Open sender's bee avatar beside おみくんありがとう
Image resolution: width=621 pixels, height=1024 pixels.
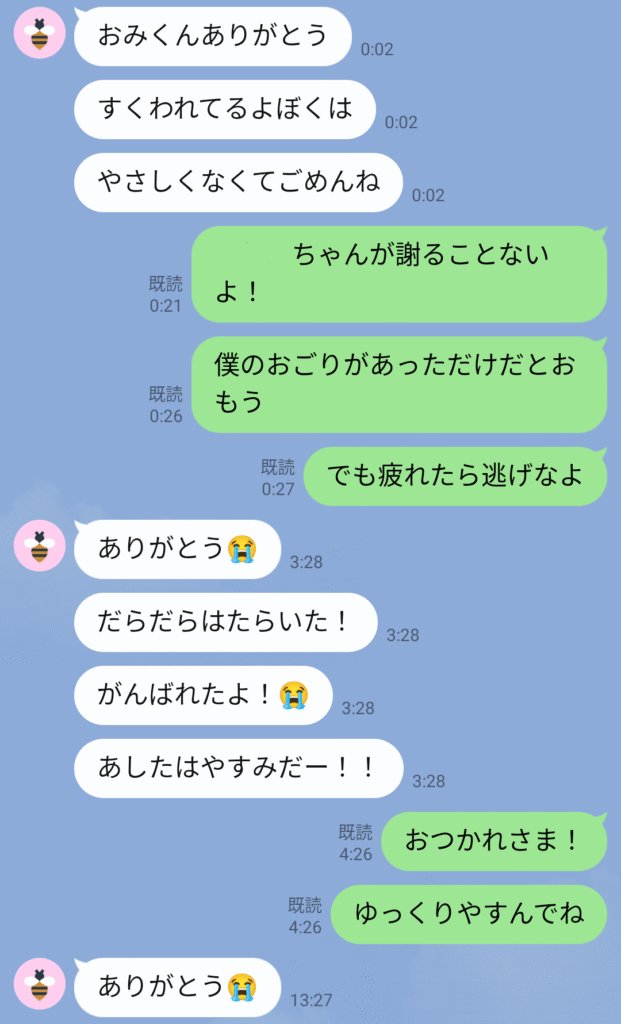39,33
